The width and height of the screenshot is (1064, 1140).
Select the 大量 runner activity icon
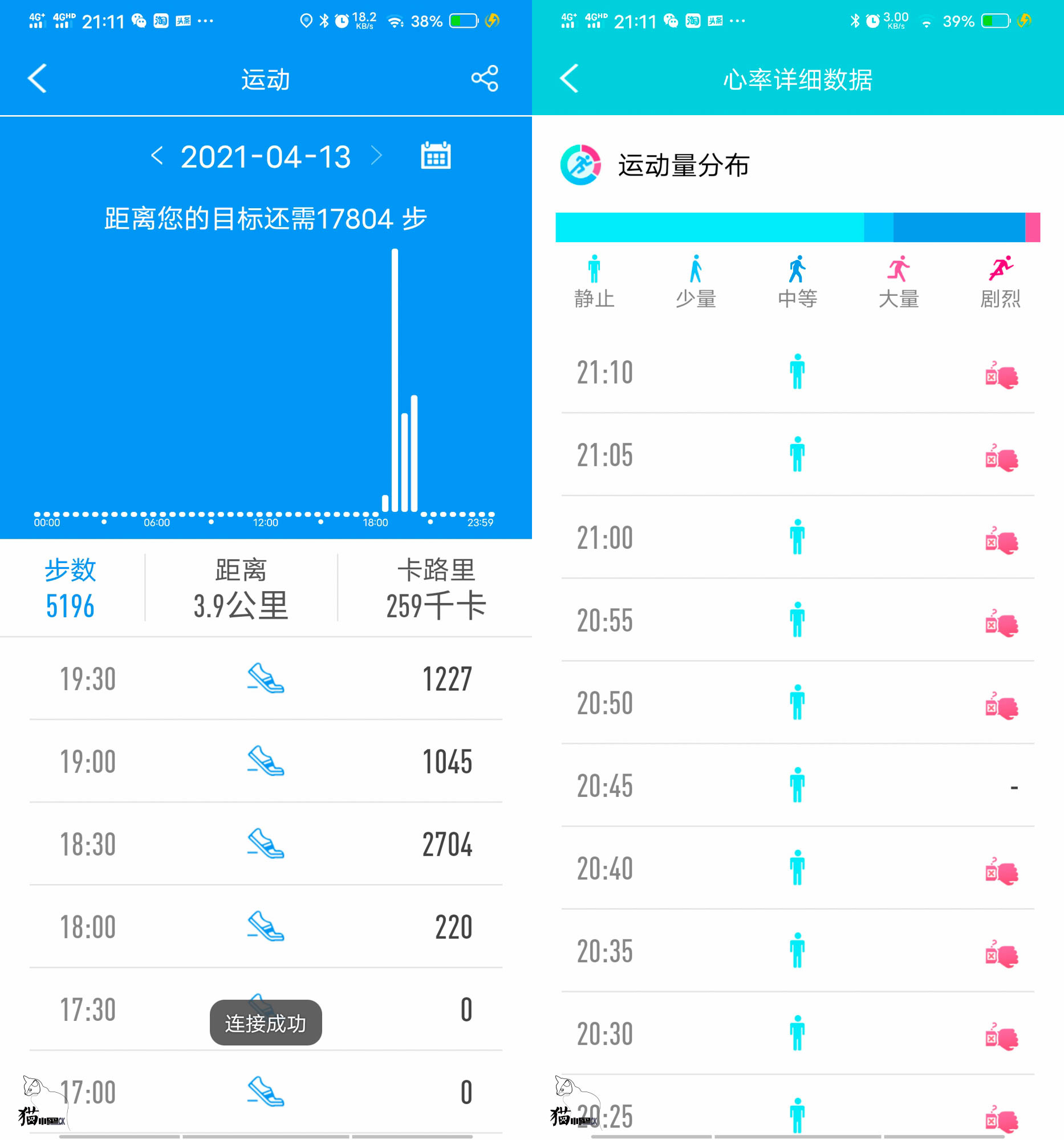point(899,268)
